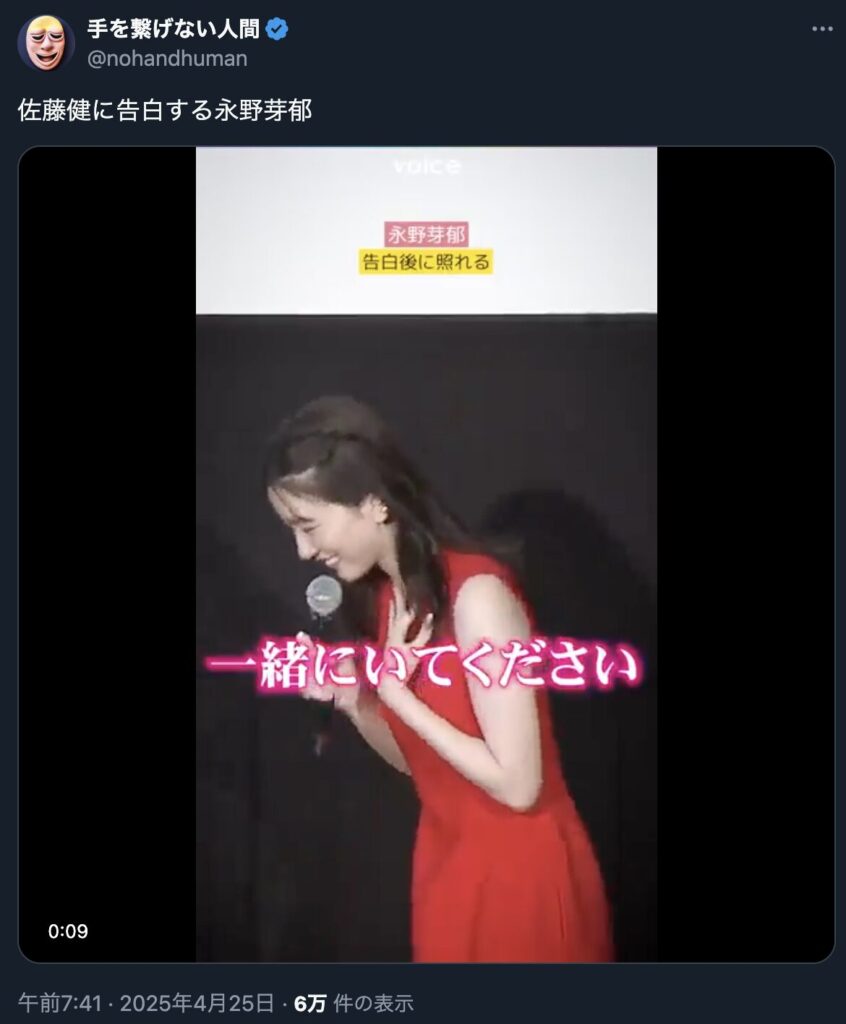Play the embedded video in the post
Screen dimensions: 846x1024
coord(426,555)
